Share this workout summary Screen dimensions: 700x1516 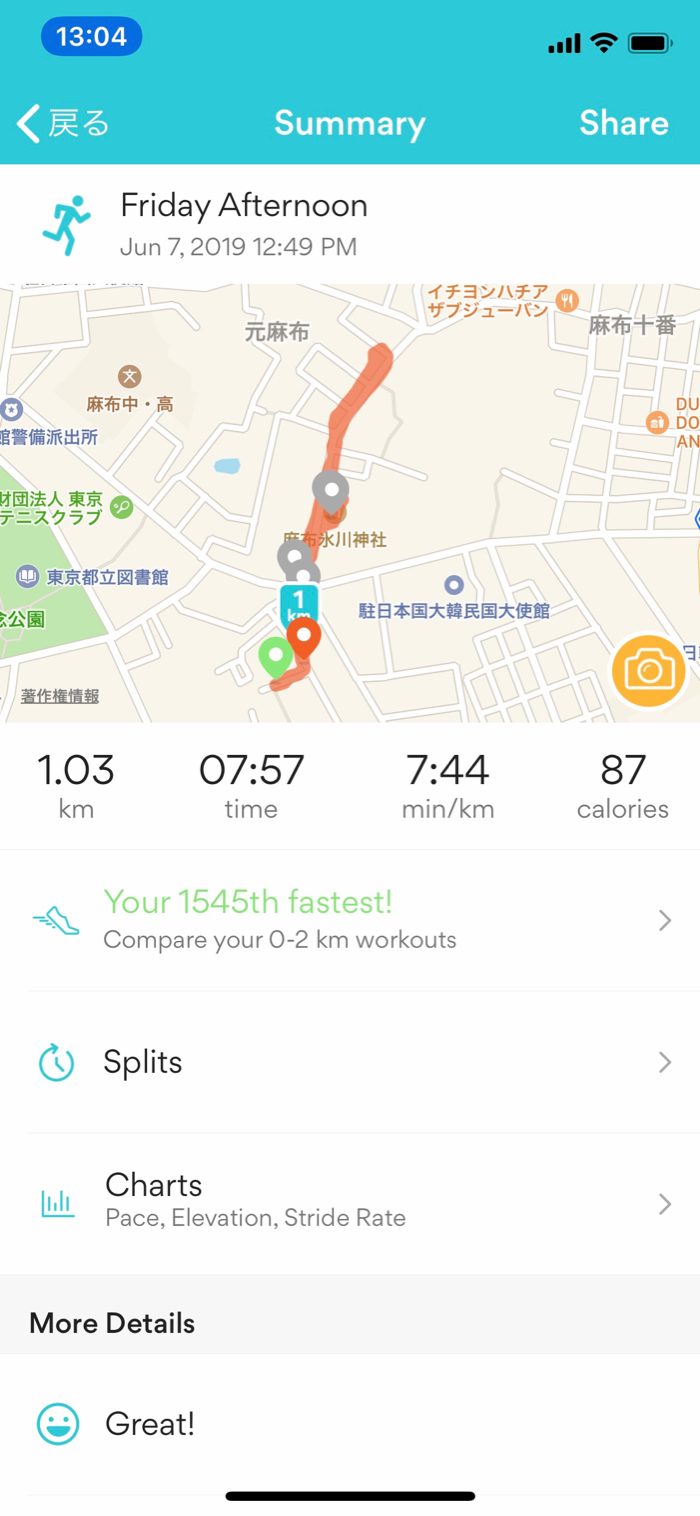click(x=623, y=123)
